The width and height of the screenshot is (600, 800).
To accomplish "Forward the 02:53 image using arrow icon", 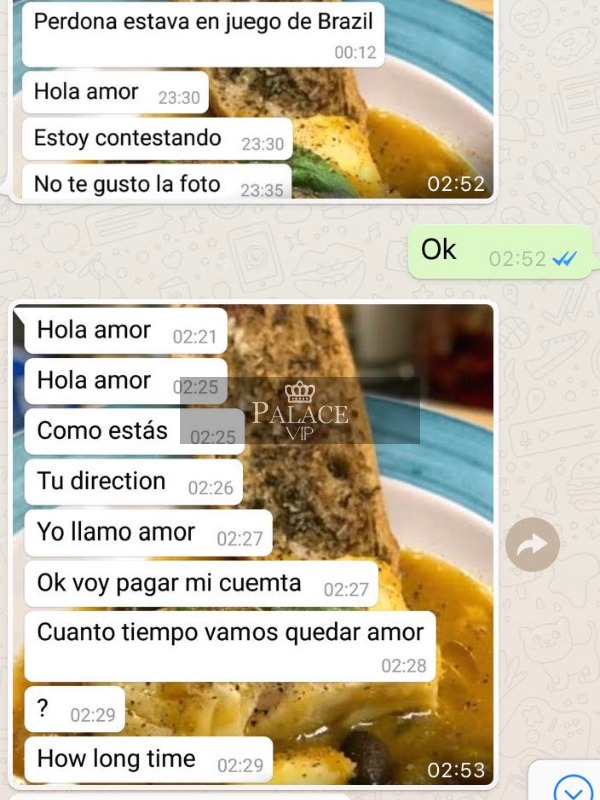I will [x=532, y=545].
